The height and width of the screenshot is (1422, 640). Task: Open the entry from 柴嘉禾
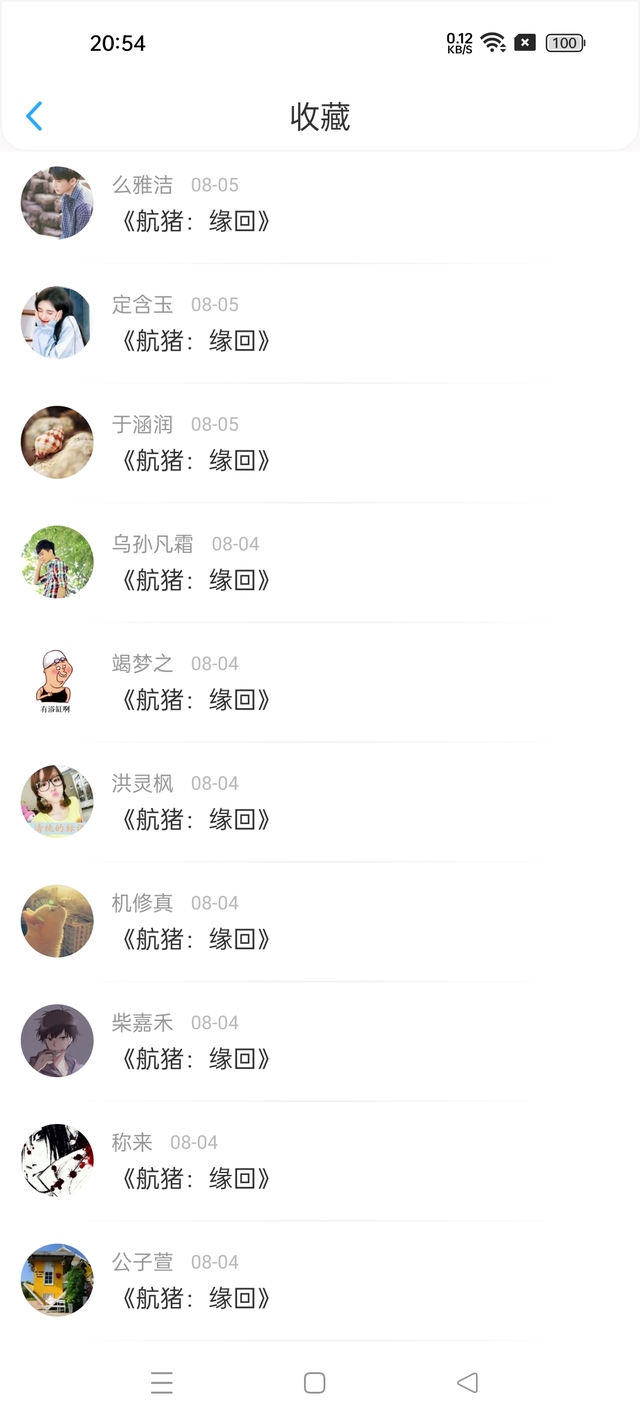pyautogui.click(x=196, y=1059)
